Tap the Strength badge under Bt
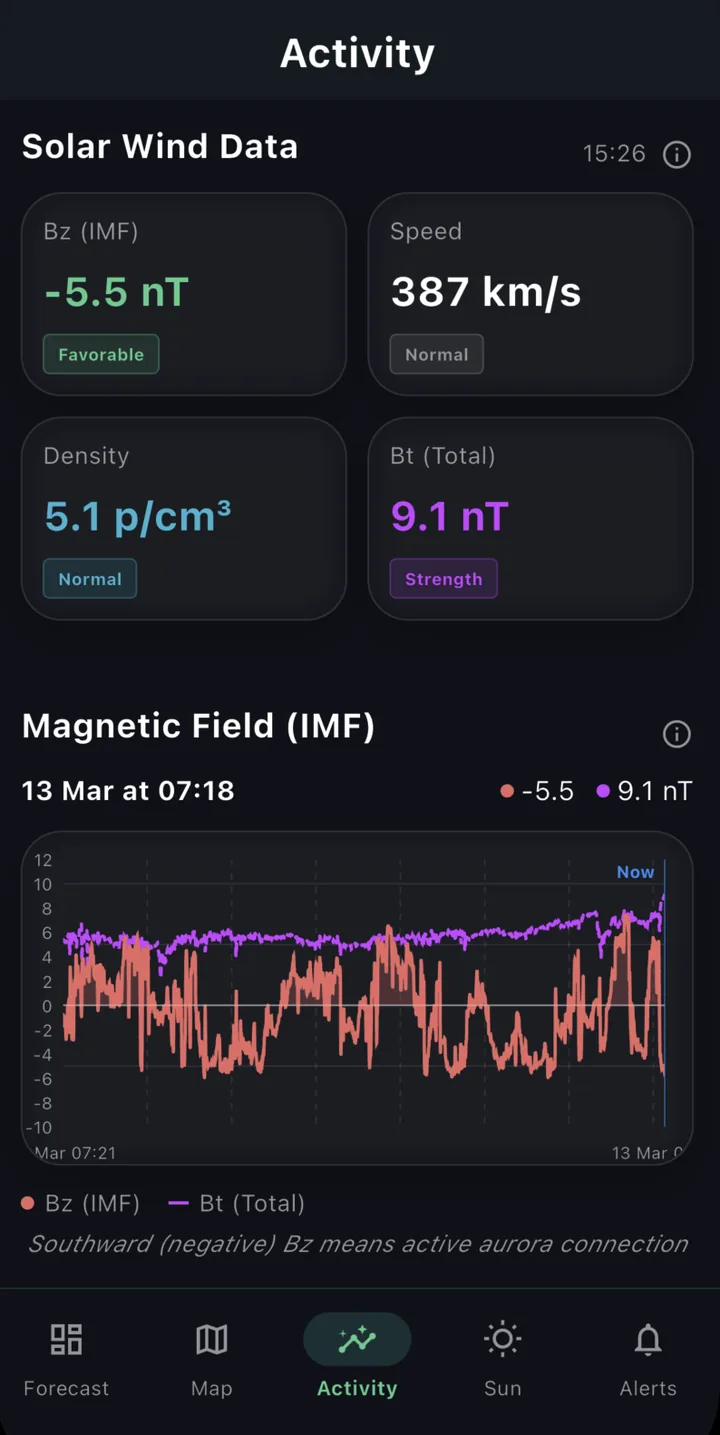The height and width of the screenshot is (1435, 720). [x=443, y=578]
